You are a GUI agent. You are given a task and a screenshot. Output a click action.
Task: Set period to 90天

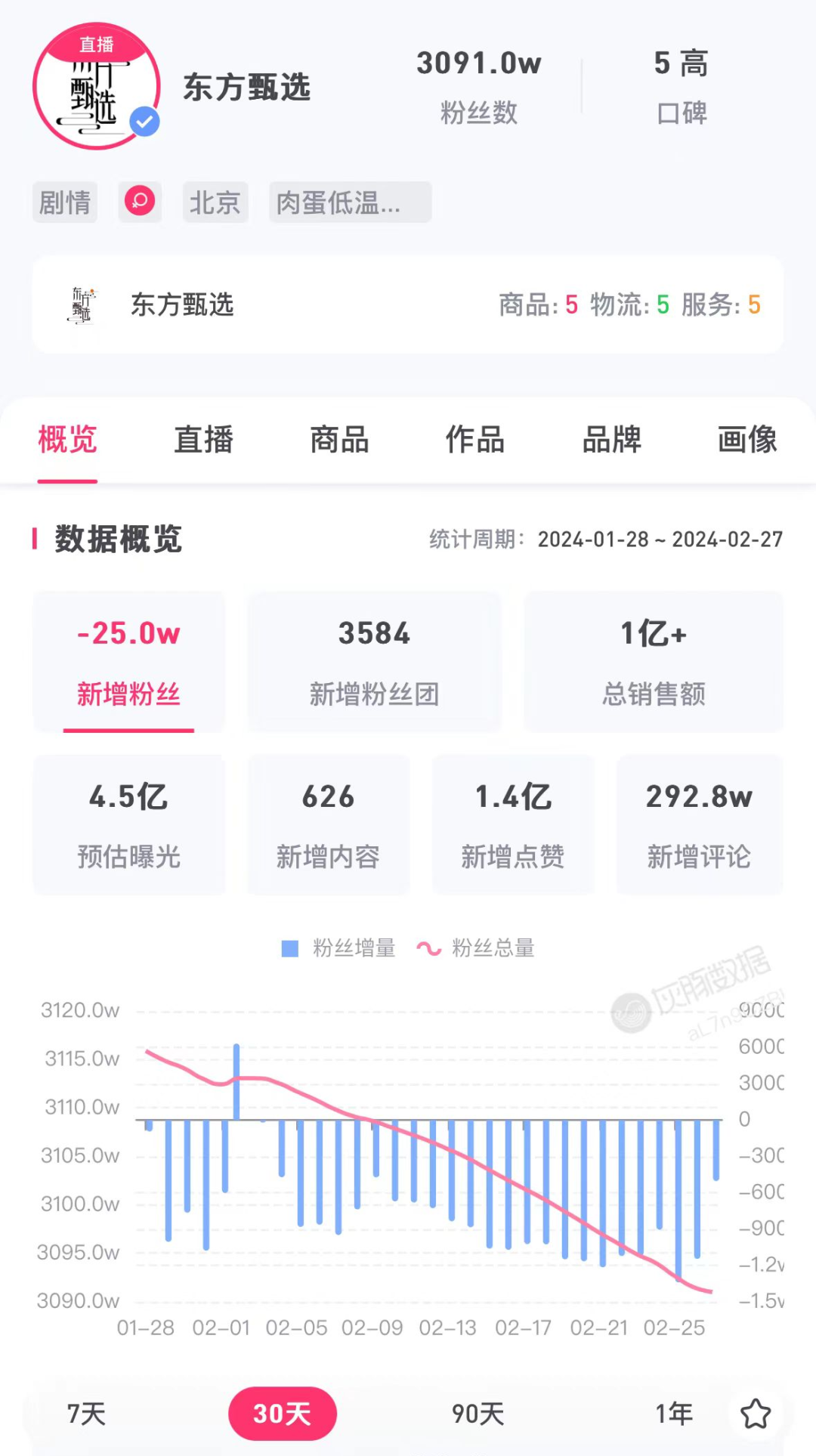click(x=478, y=1414)
